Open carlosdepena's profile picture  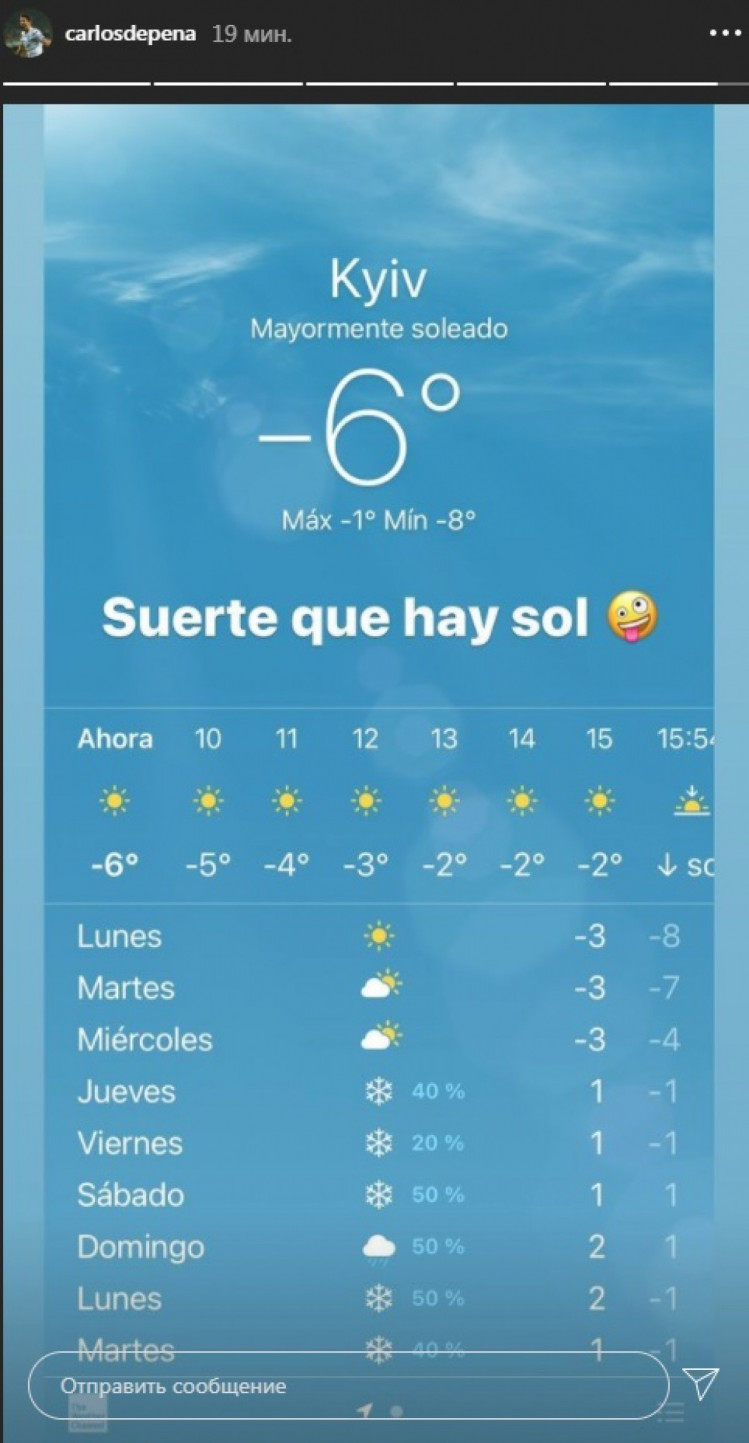point(30,34)
